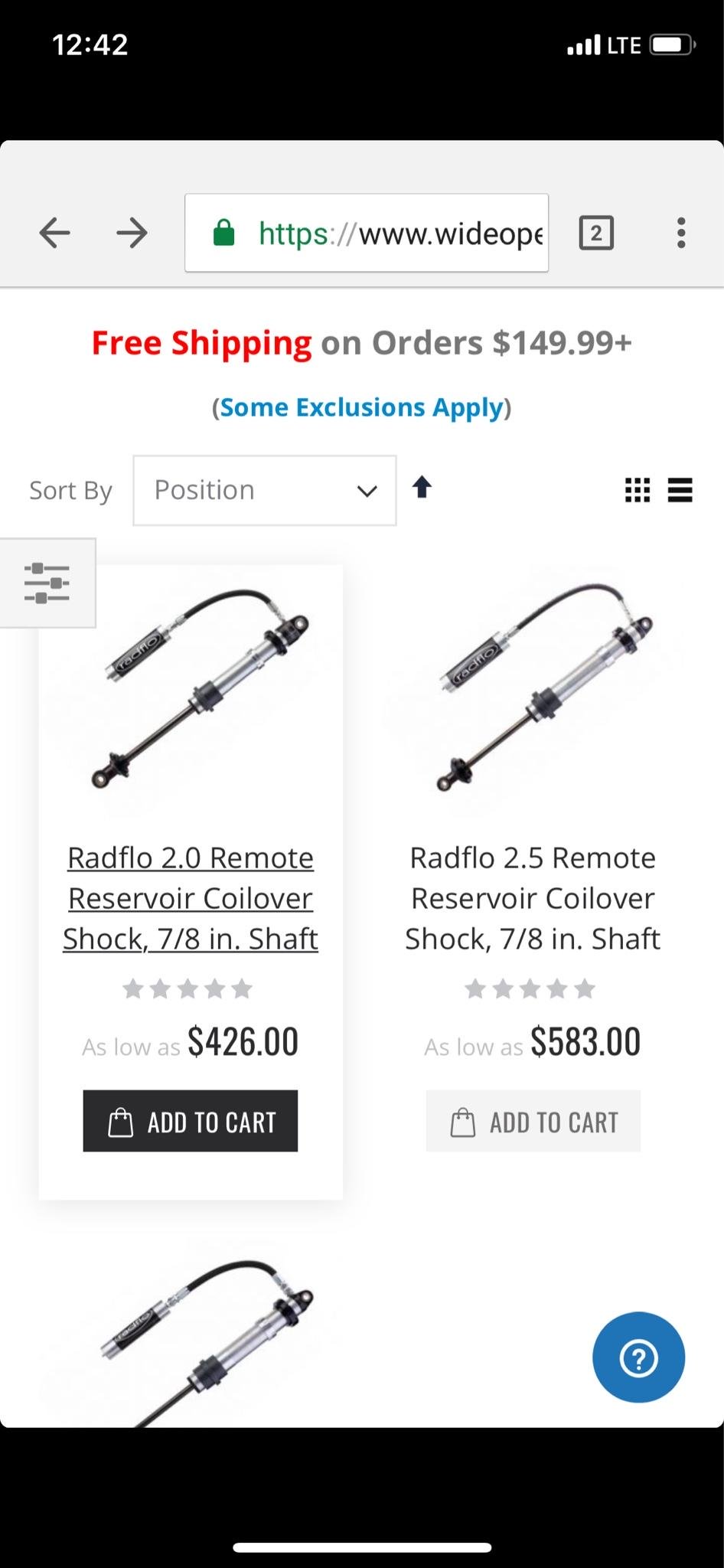Screen dimensions: 724x1568
Task: Open the filter options panel
Action: coord(47,583)
